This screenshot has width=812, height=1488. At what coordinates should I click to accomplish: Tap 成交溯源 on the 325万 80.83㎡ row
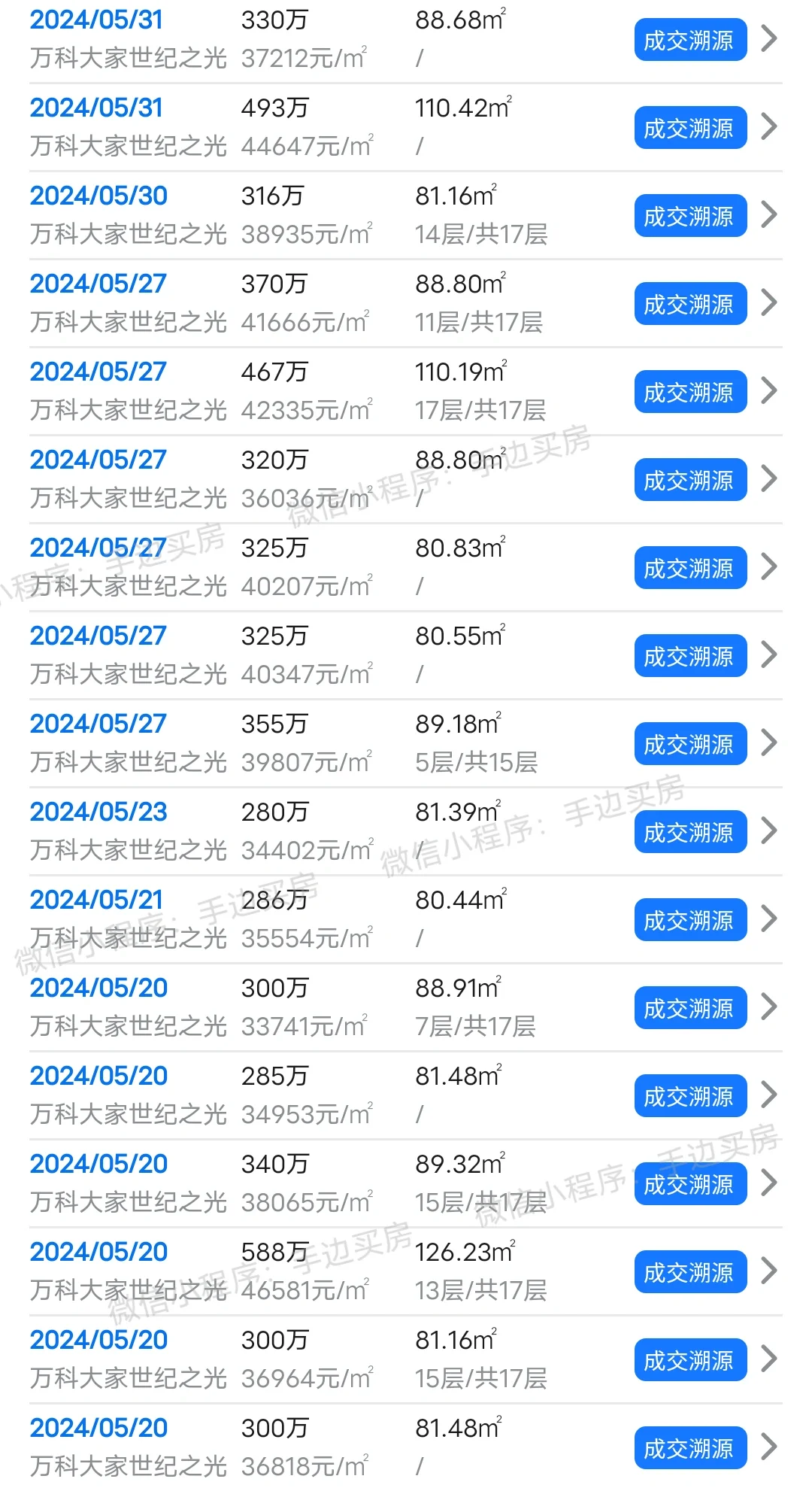pos(690,568)
